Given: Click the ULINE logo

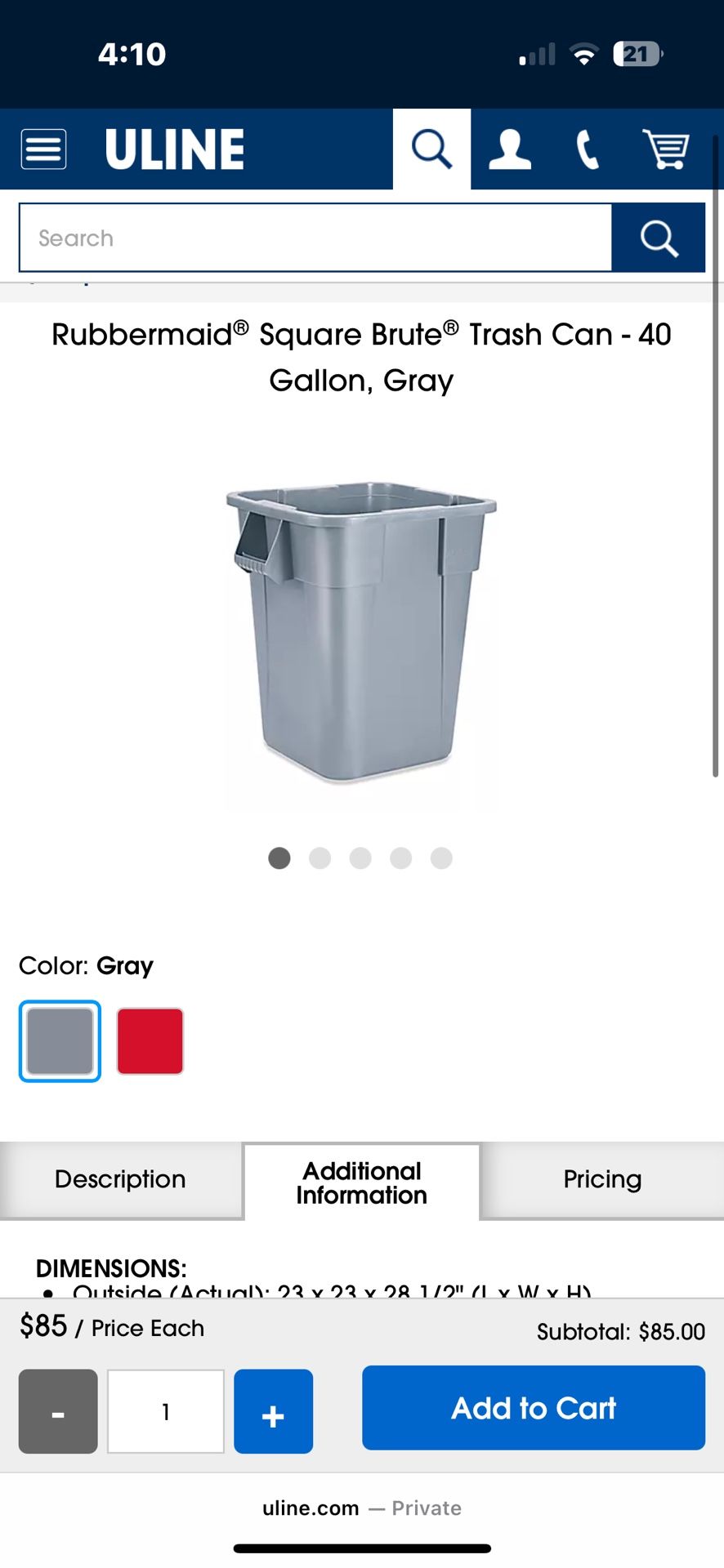Looking at the screenshot, I should pyautogui.click(x=174, y=149).
